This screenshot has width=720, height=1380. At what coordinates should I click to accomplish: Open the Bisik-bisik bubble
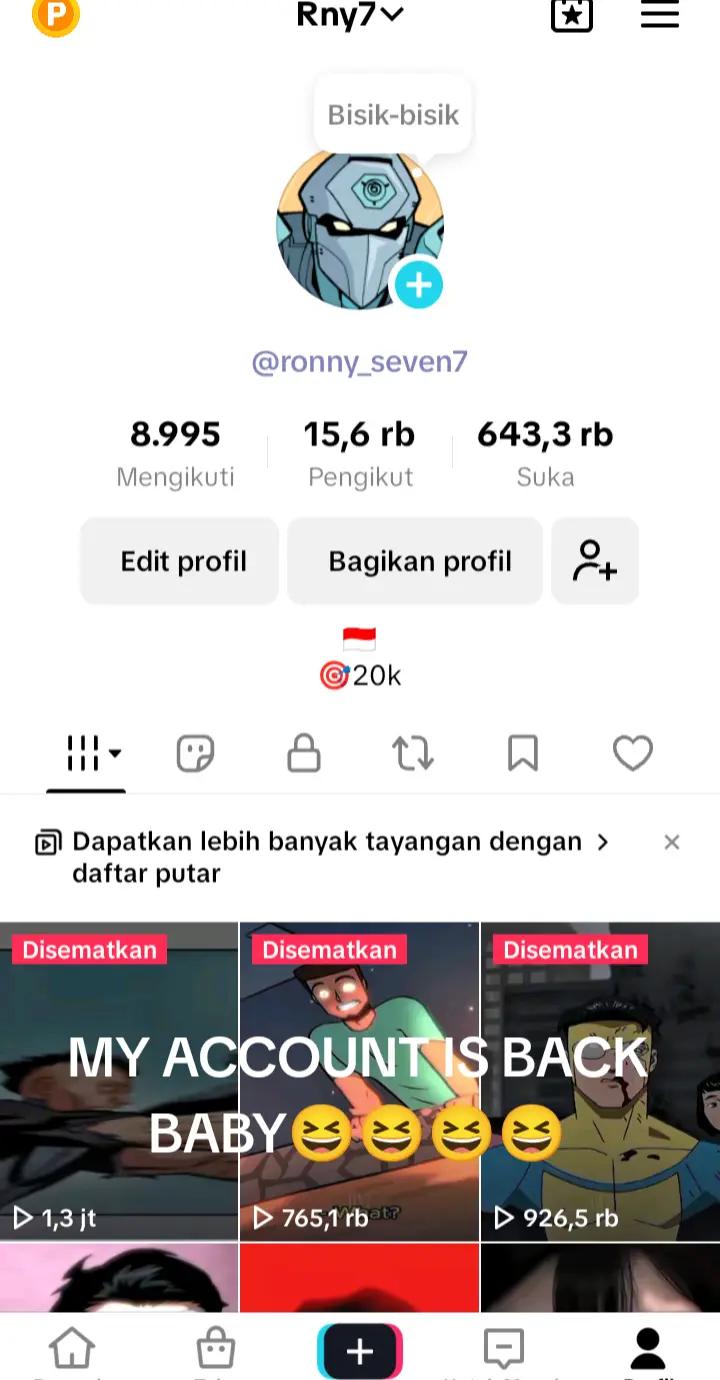click(x=393, y=115)
